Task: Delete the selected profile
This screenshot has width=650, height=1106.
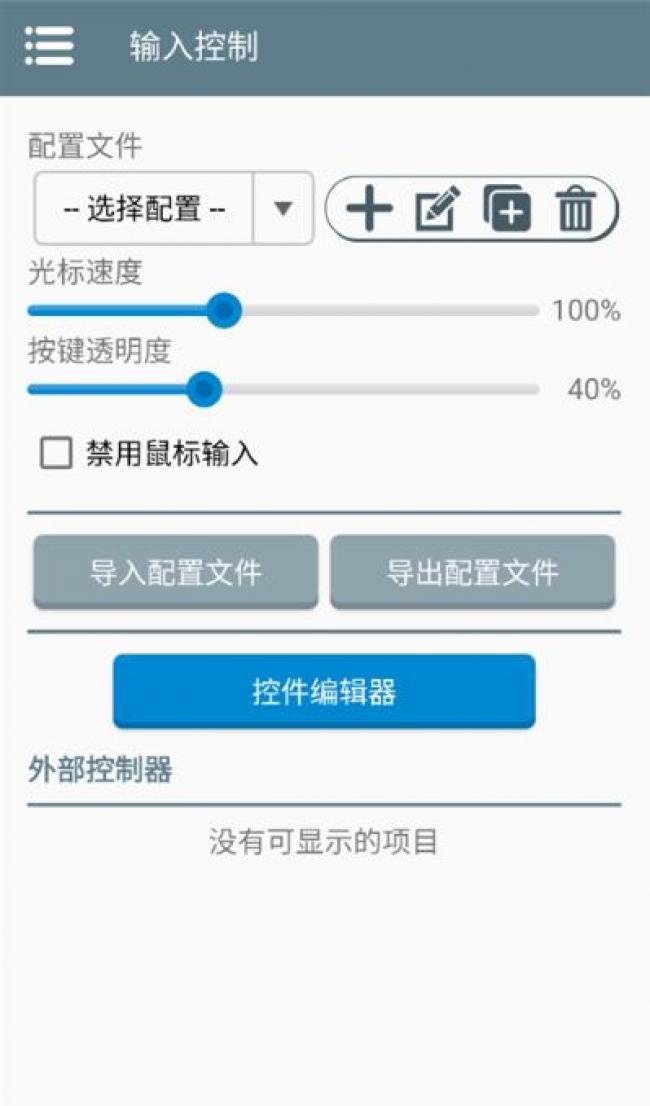Action: tap(575, 209)
